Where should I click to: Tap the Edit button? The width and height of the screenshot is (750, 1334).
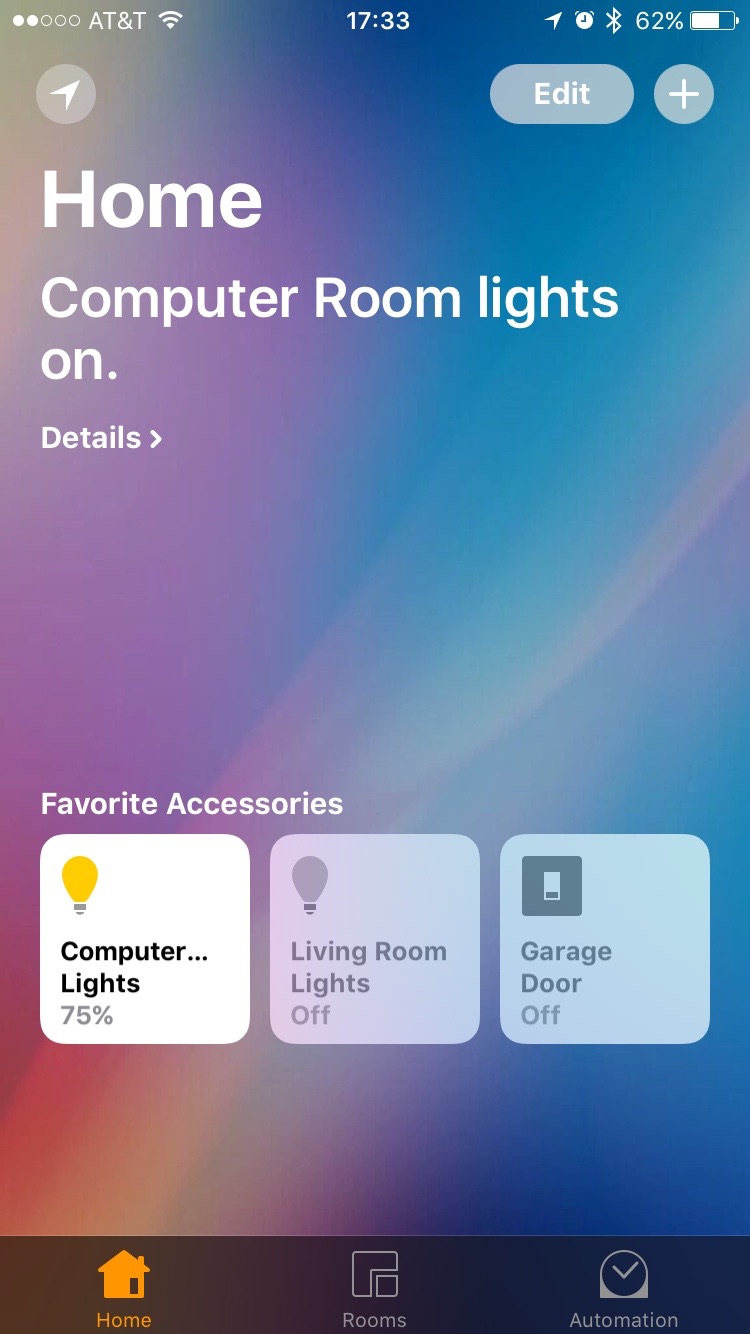pyautogui.click(x=562, y=94)
